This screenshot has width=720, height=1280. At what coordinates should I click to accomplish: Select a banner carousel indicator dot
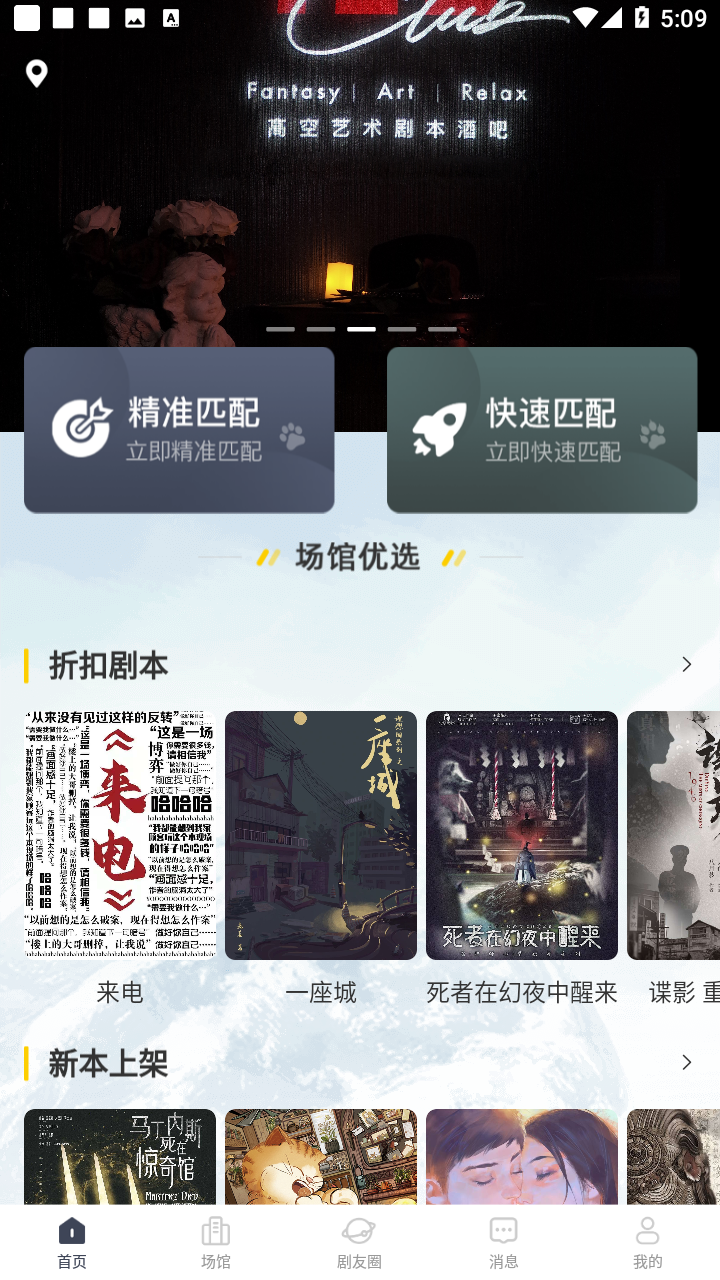point(361,328)
